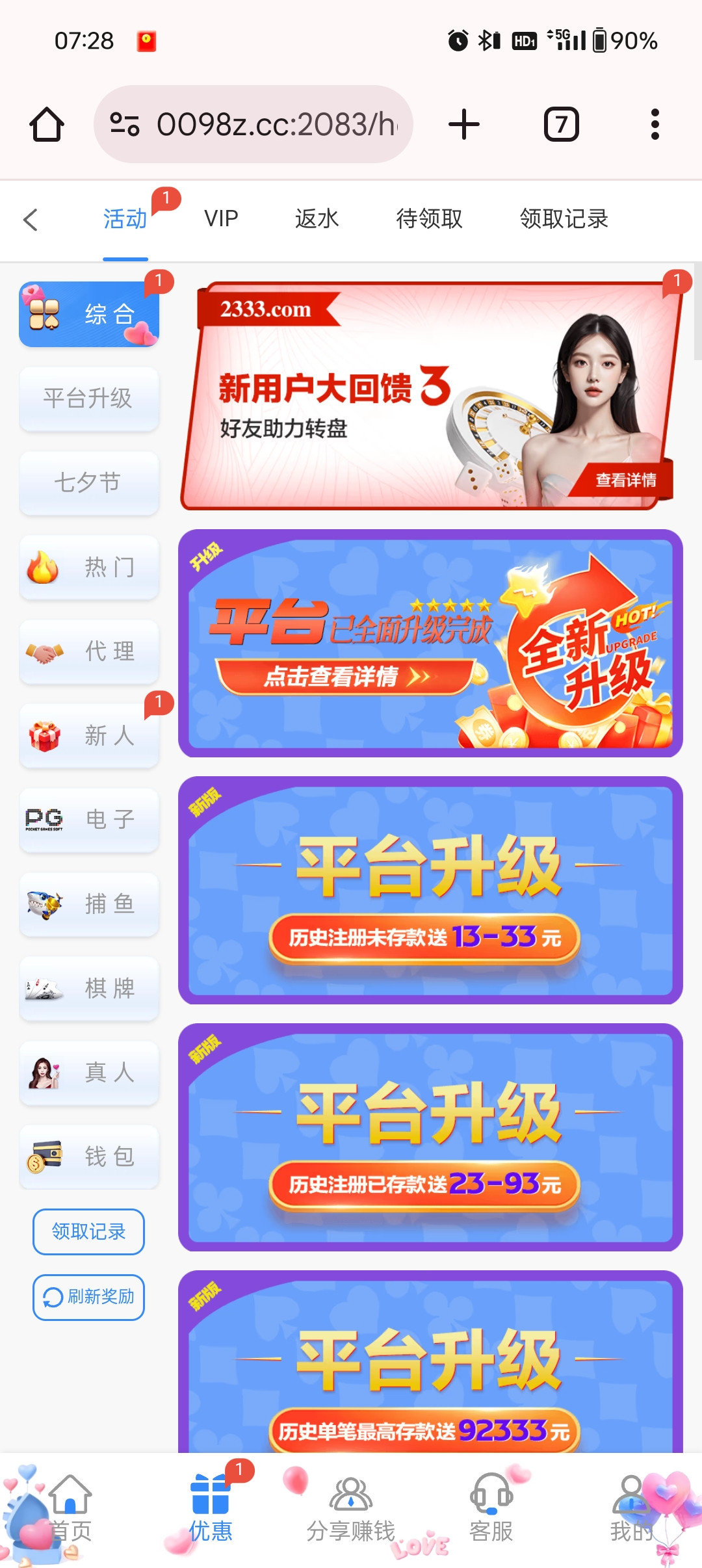
Task: Open the browser overflow menu
Action: coord(655,124)
